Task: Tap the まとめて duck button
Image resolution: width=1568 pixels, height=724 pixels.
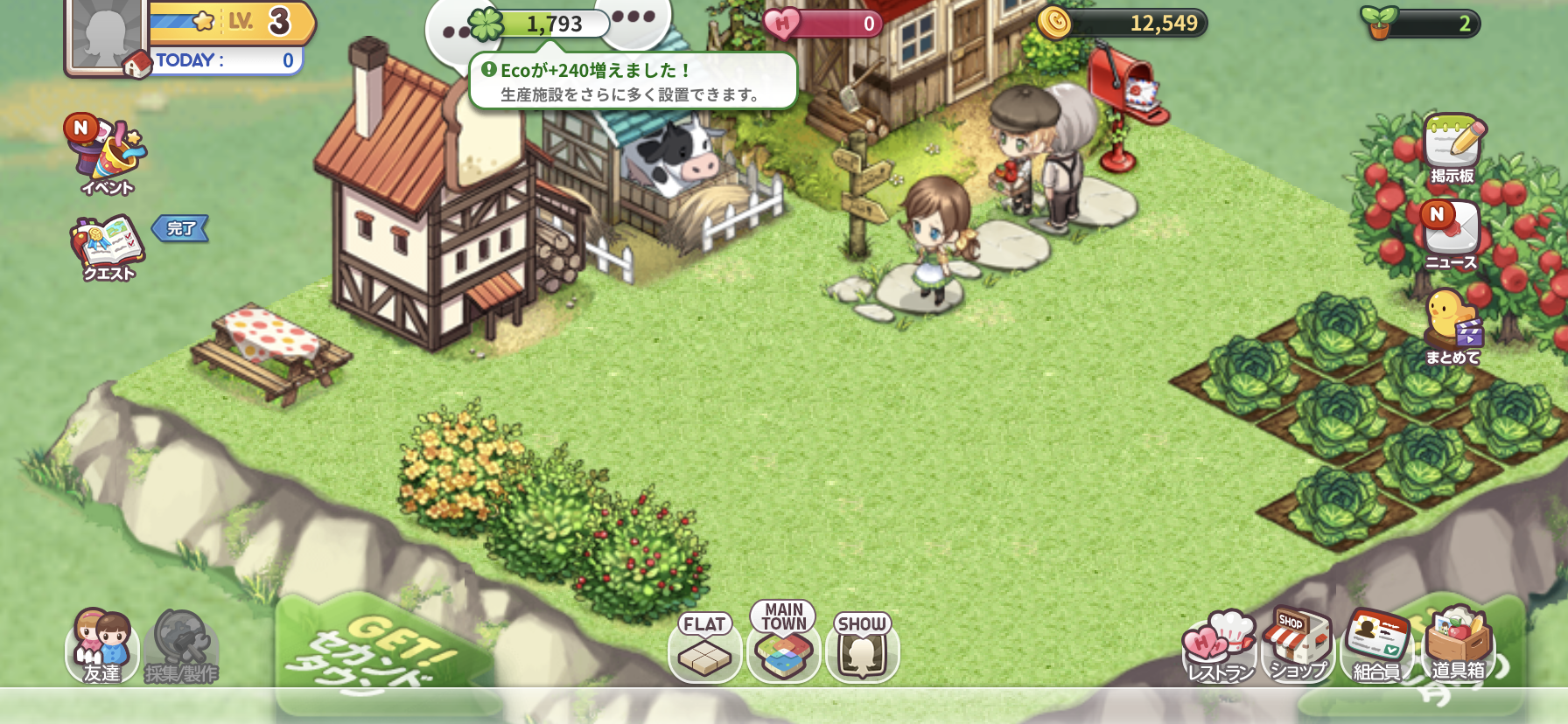Action: click(1452, 327)
